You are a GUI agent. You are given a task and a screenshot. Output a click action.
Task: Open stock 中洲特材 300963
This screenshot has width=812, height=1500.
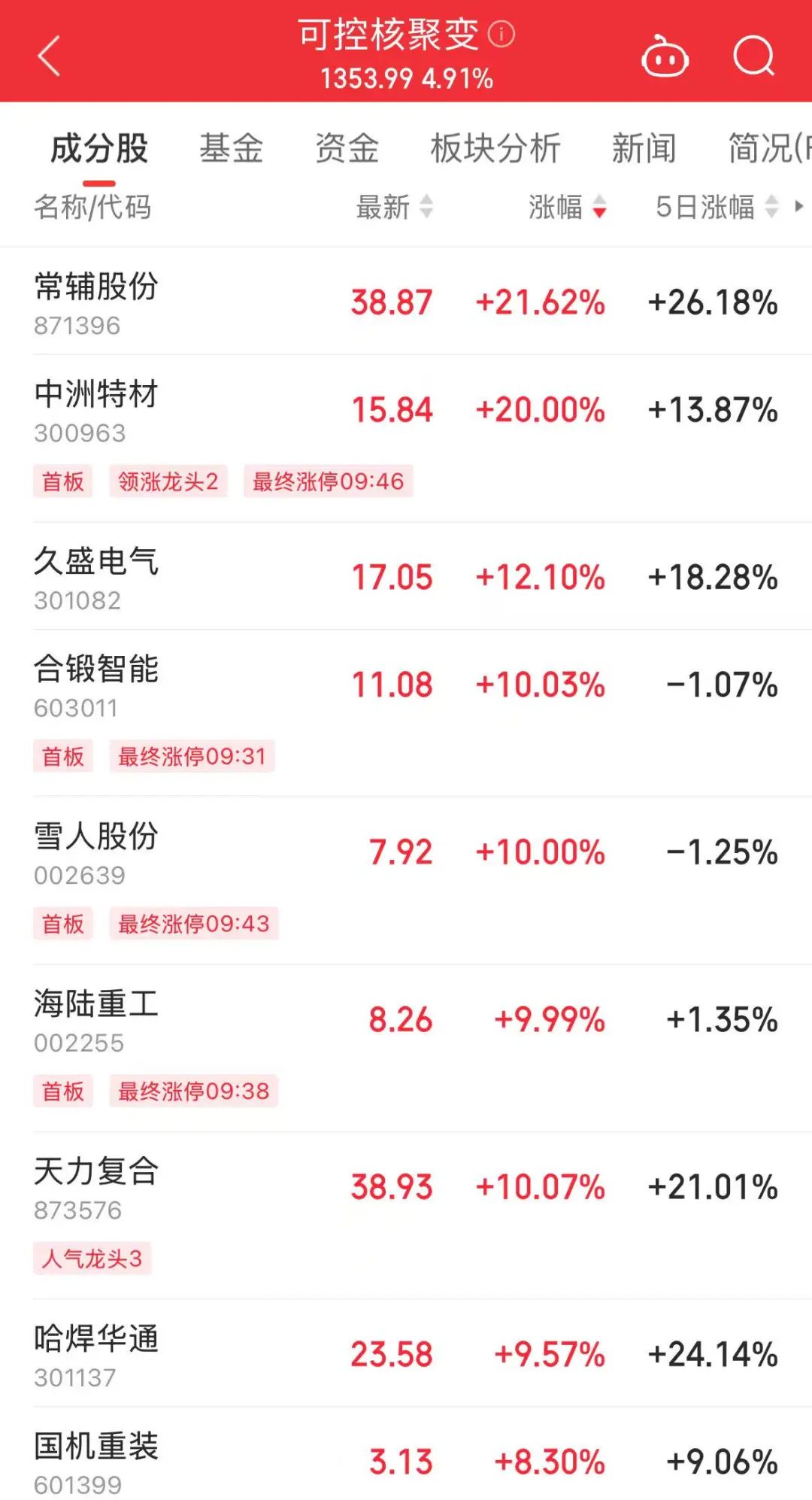pyautogui.click(x=96, y=411)
